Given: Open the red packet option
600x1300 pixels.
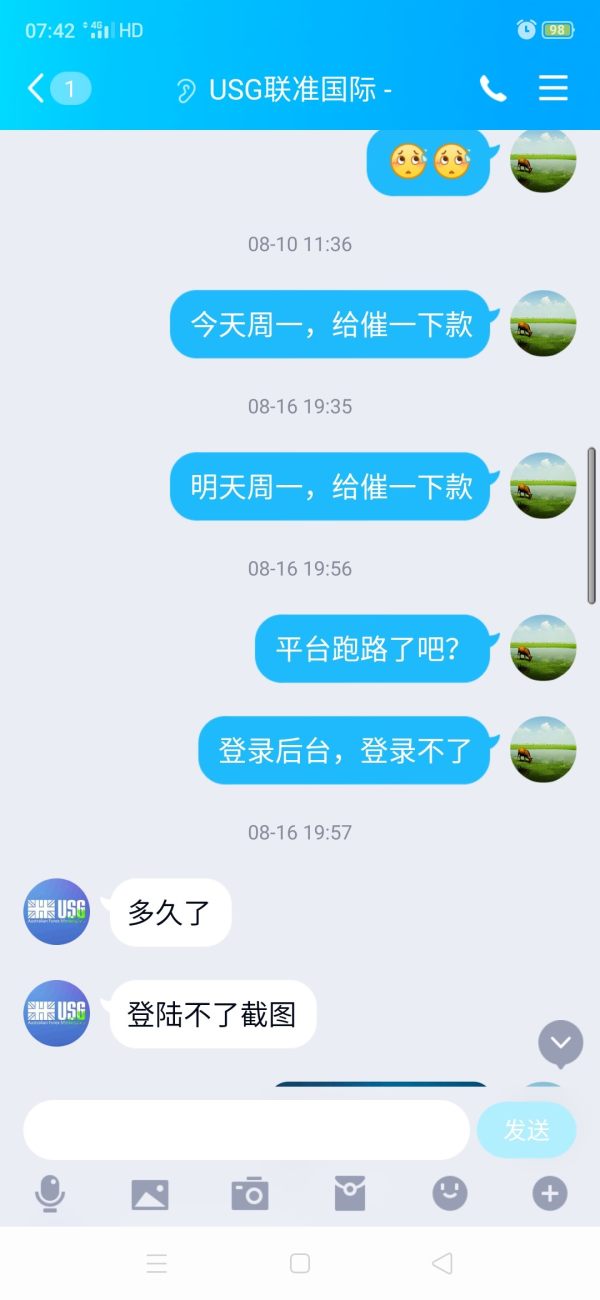Looking at the screenshot, I should pos(350,1193).
